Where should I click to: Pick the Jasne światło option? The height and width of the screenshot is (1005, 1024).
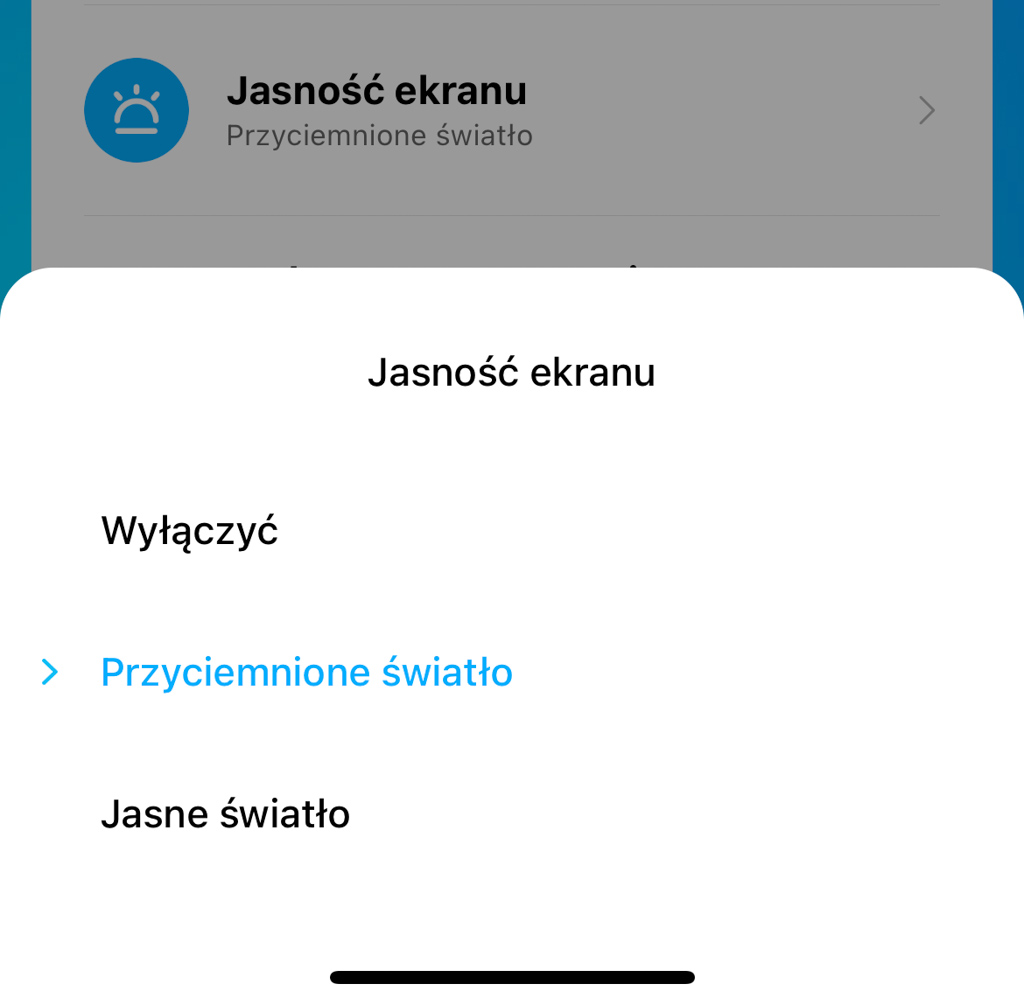coord(225,814)
